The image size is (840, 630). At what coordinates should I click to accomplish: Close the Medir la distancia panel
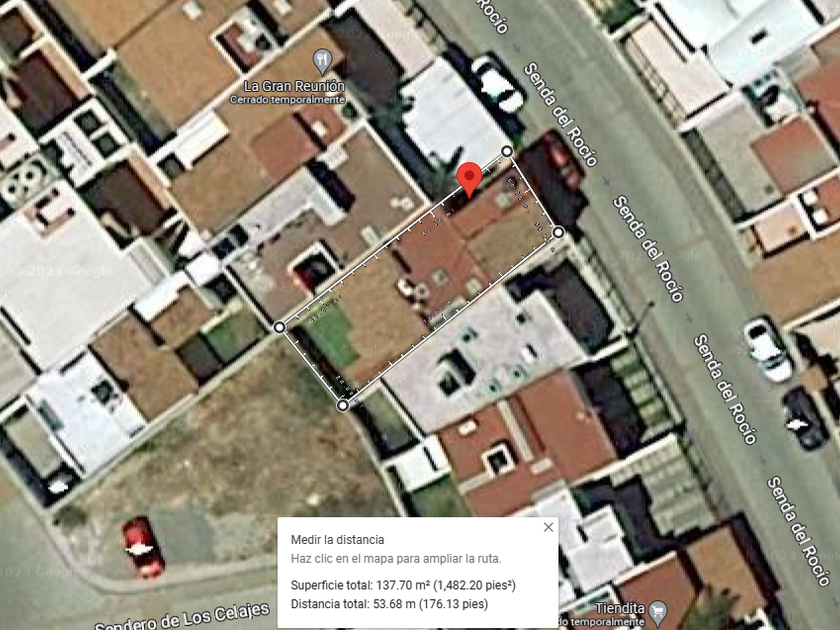click(x=548, y=528)
